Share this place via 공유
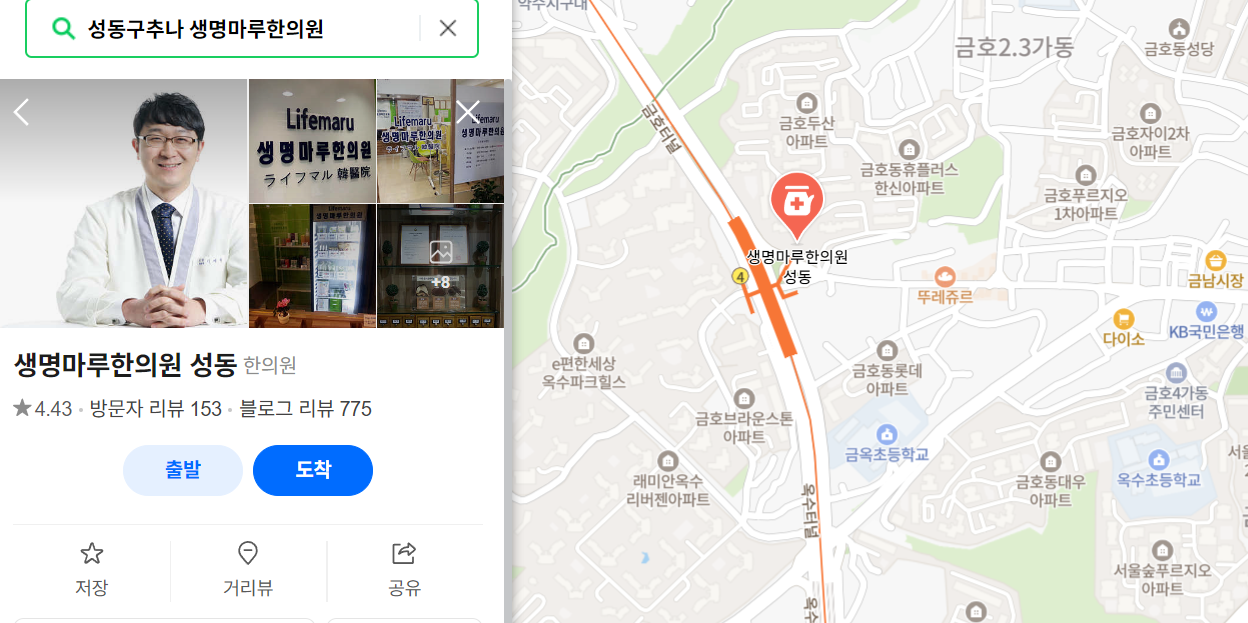Image resolution: width=1248 pixels, height=623 pixels. [x=404, y=569]
